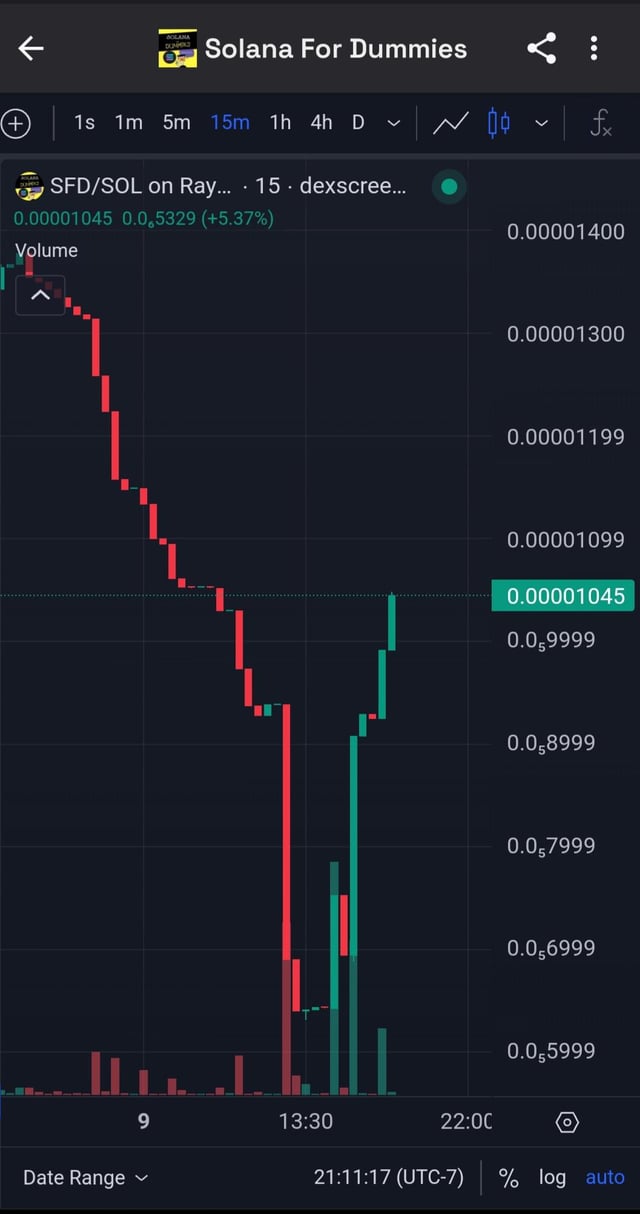Choose the 5m timeframe
Viewport: 640px width, 1214px height.
[176, 122]
